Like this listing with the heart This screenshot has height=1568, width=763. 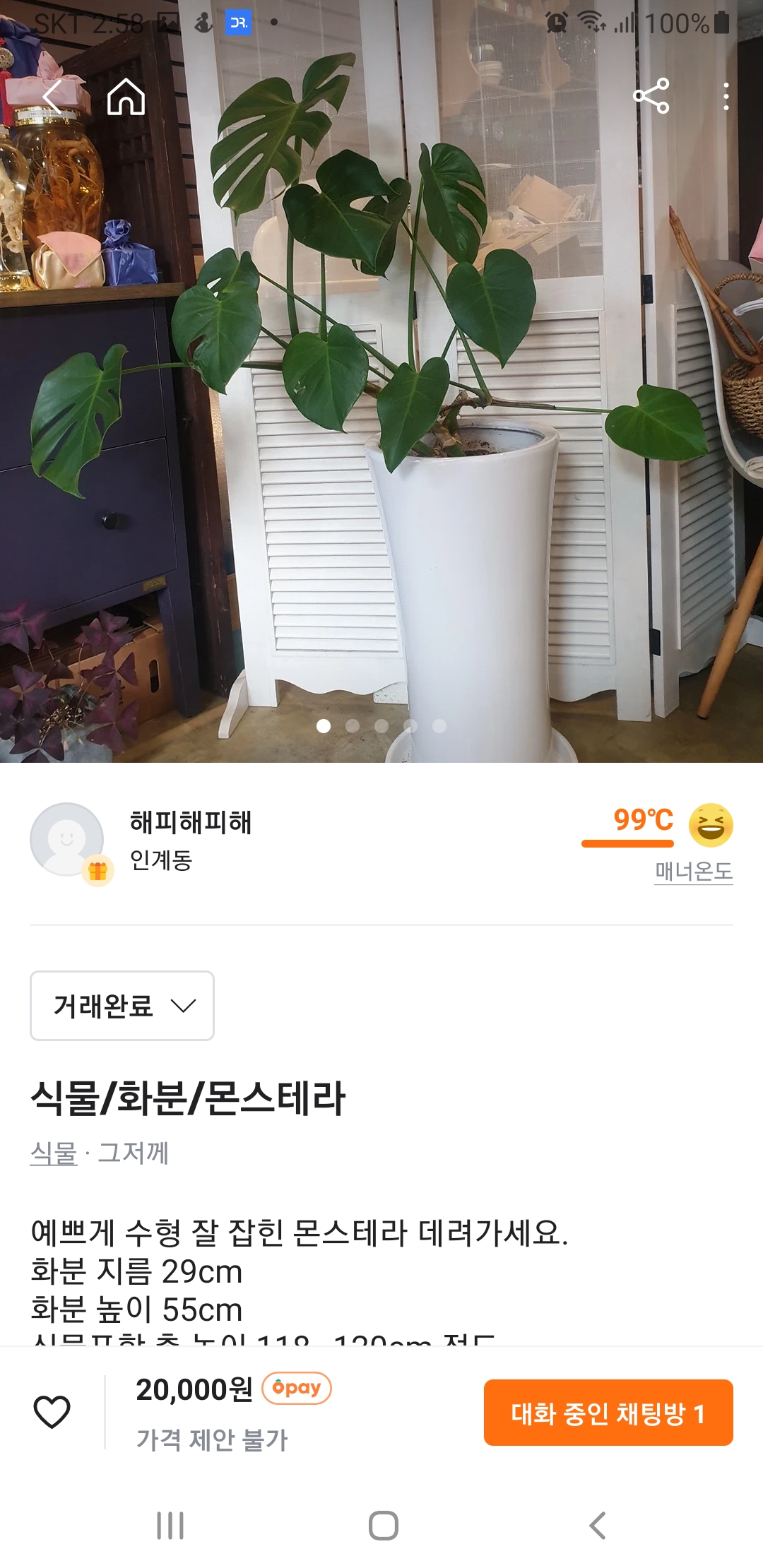coord(52,1413)
